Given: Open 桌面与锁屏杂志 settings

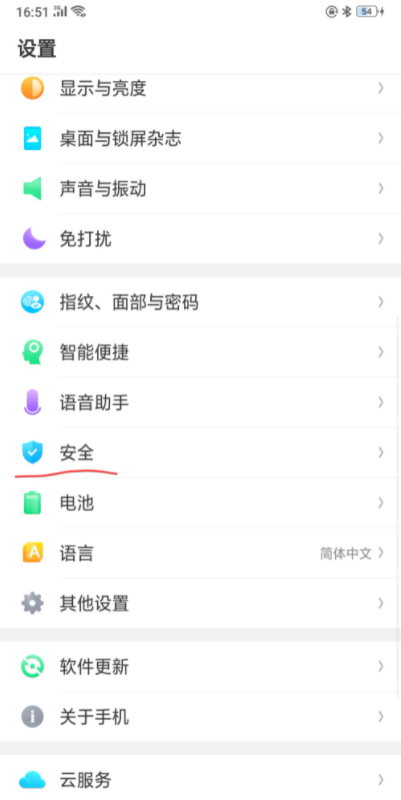Looking at the screenshot, I should pyautogui.click(x=200, y=138).
